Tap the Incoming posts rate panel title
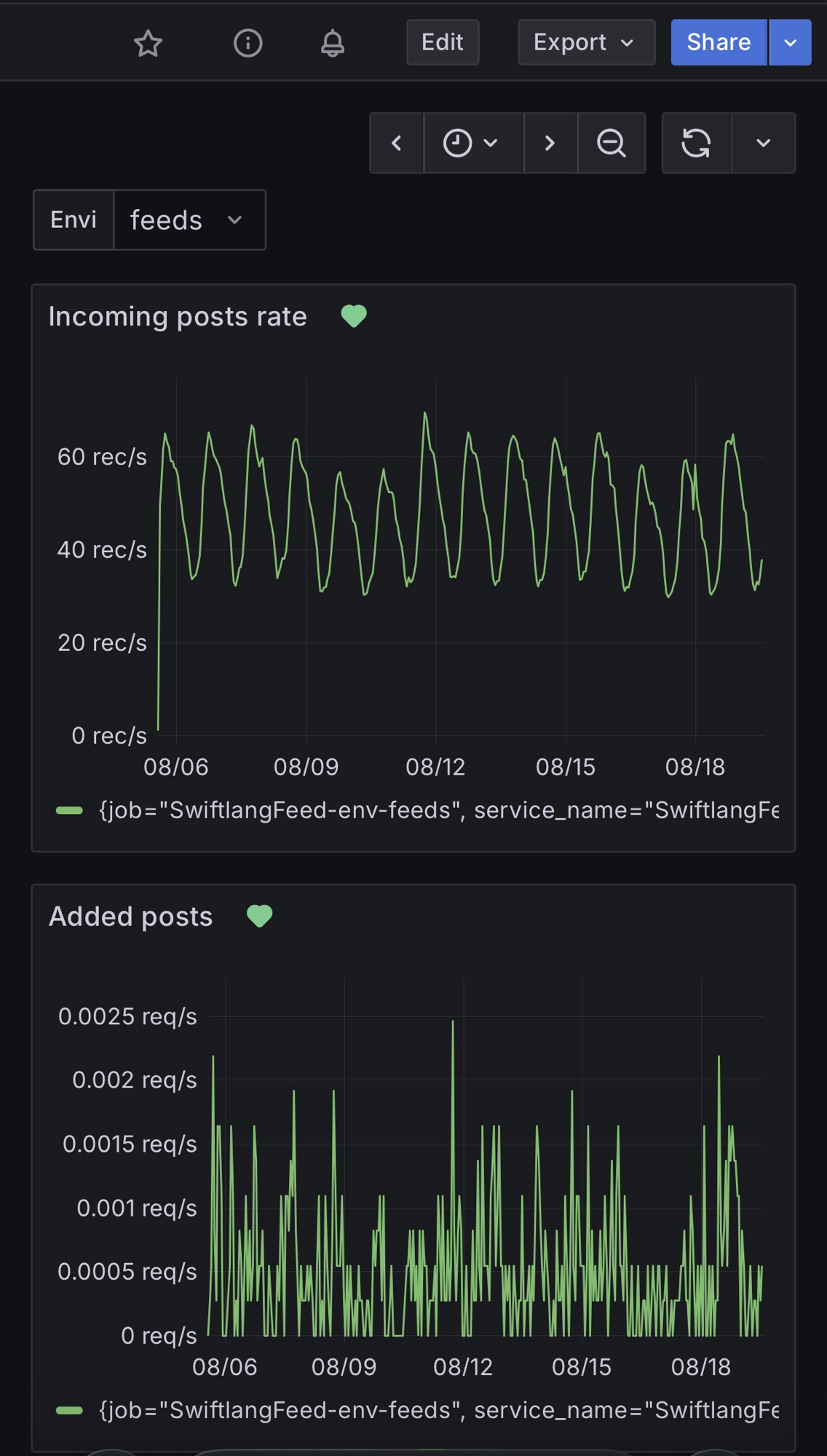Viewport: 827px width, 1456px height. [x=178, y=317]
